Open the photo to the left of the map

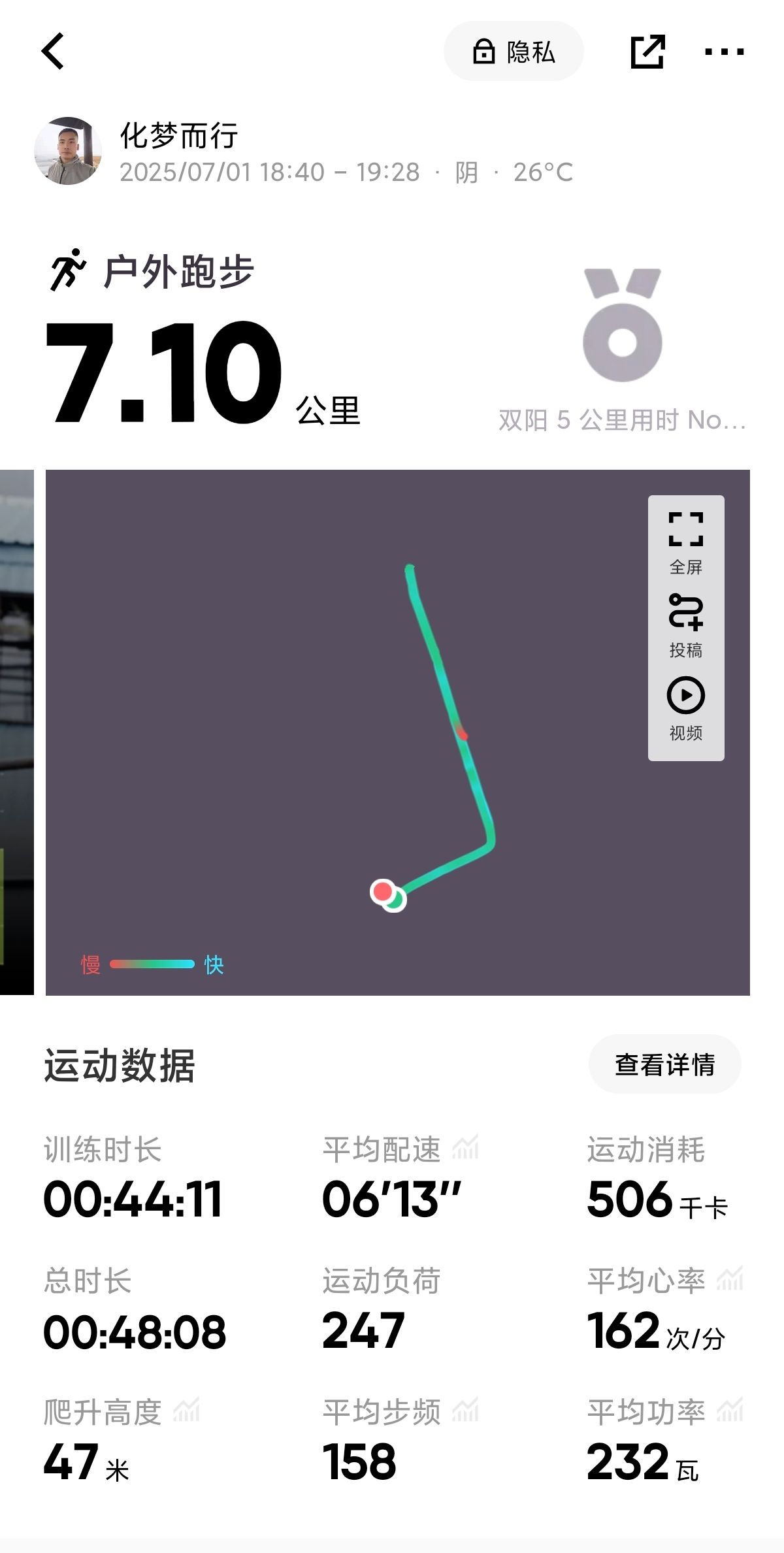17,732
